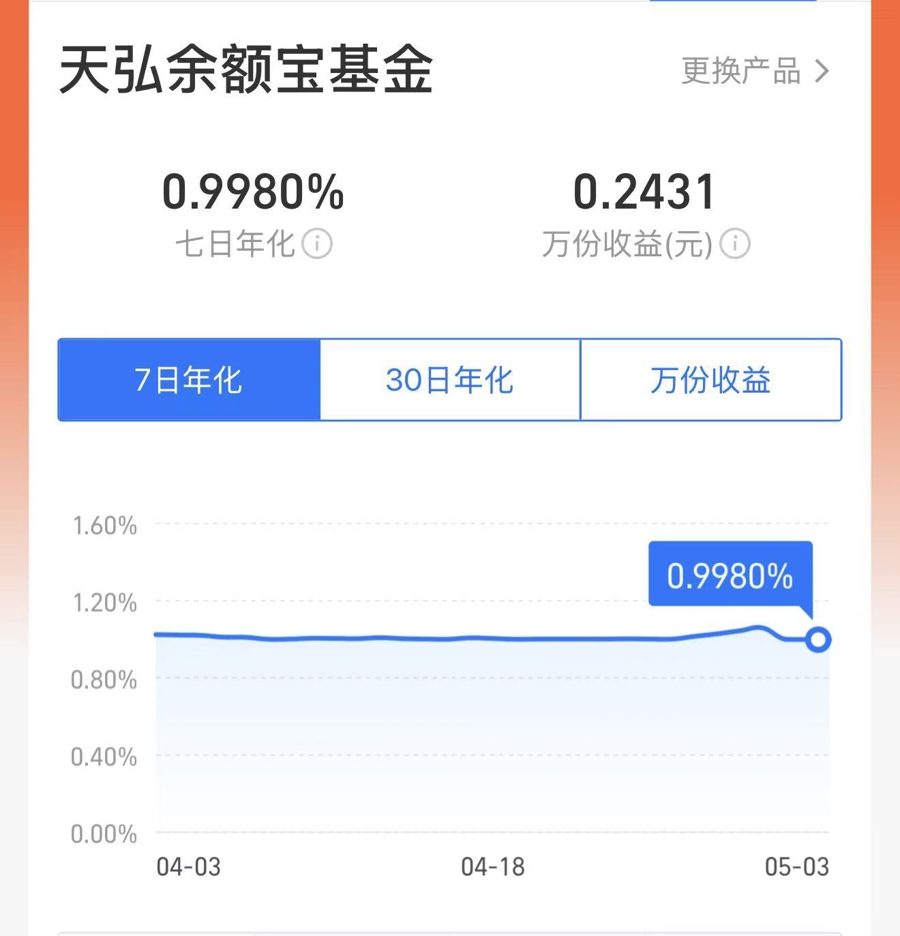This screenshot has height=936, width=900.
Task: Tap the chart endpoint marker at 05-03
Action: (818, 640)
